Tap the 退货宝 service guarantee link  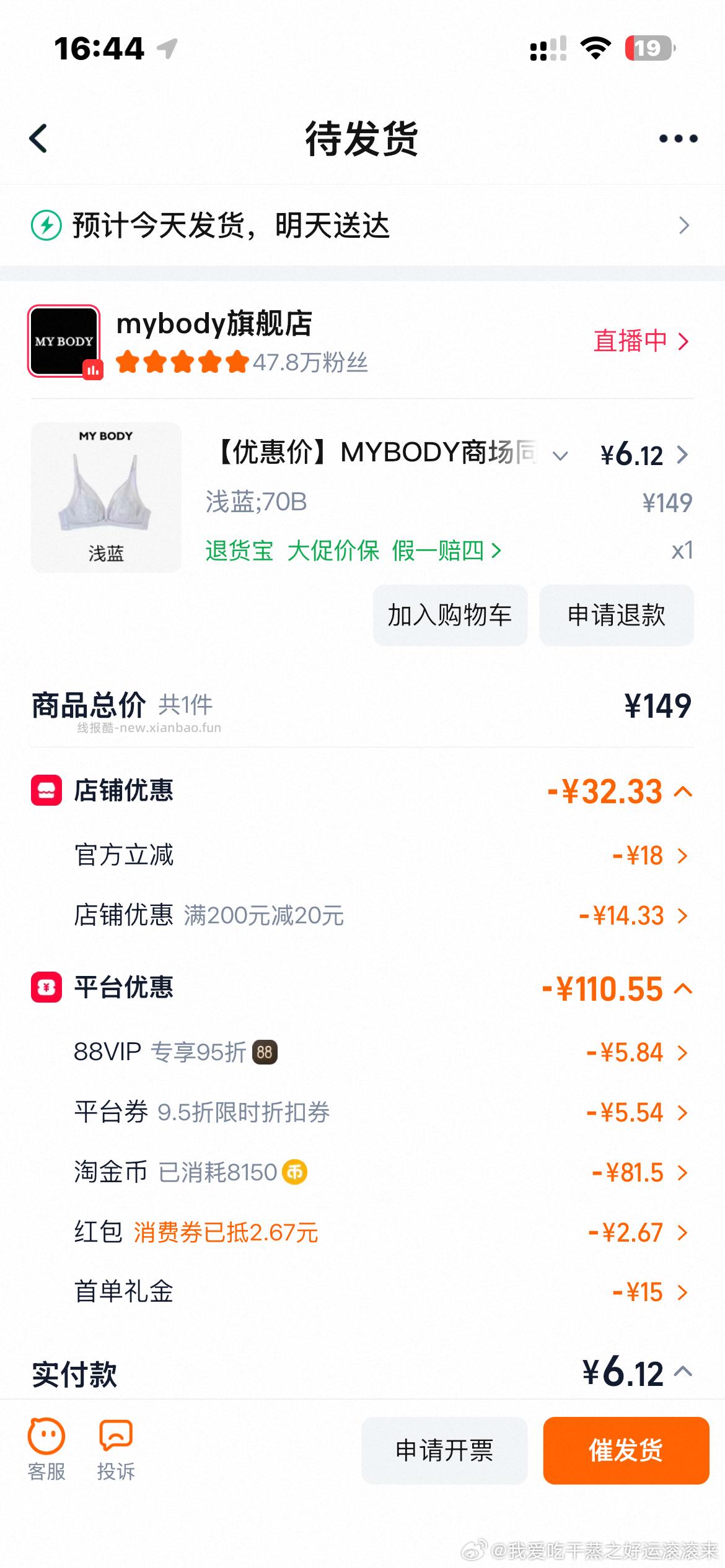[239, 551]
